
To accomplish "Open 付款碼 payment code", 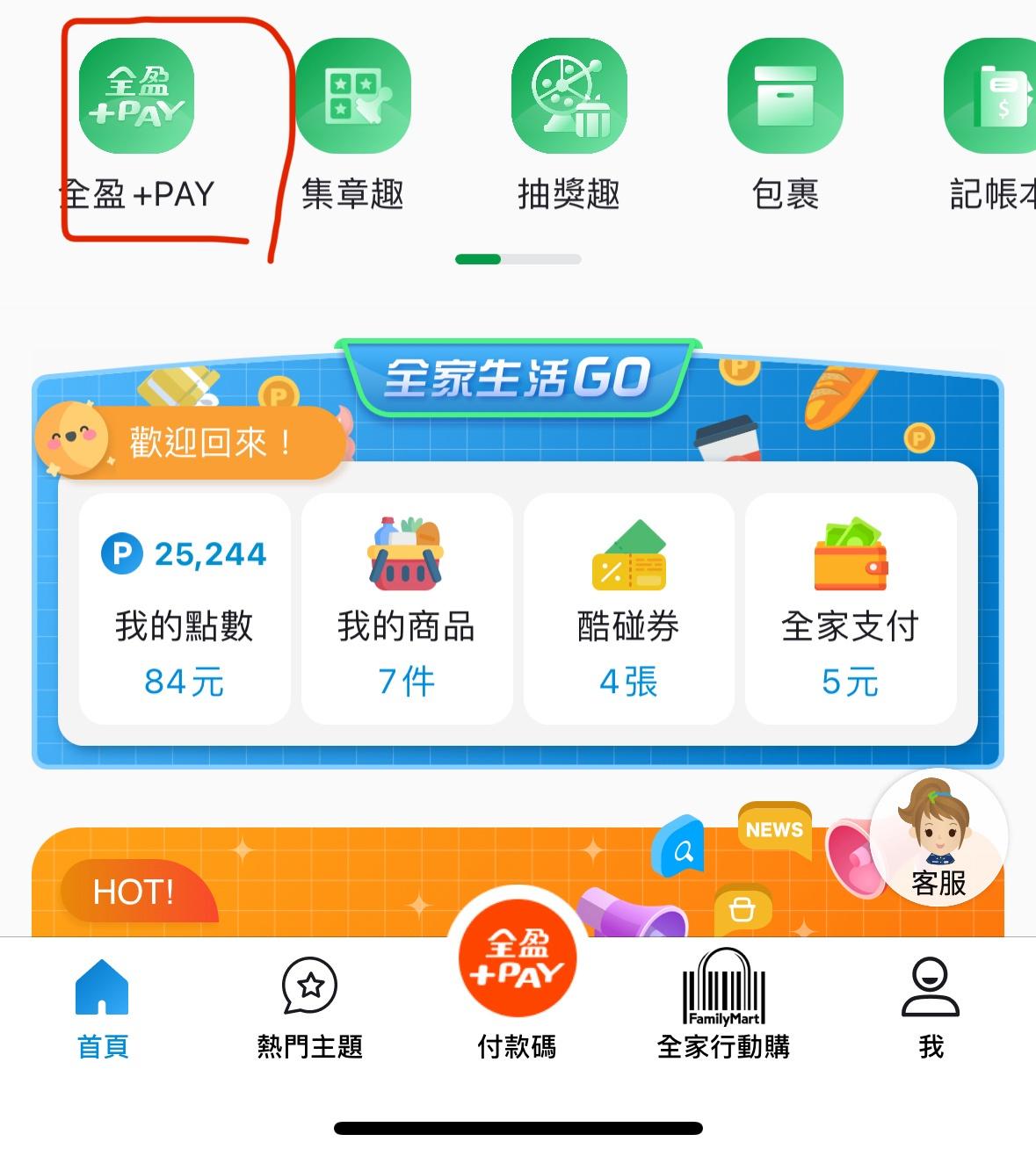I will [x=518, y=975].
